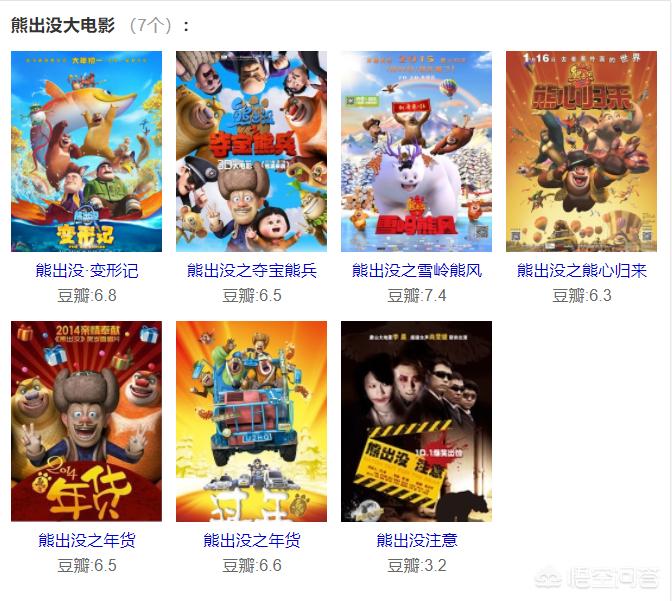View the 熊心归来 movie poster
This screenshot has height=601, width=672.
581,152
